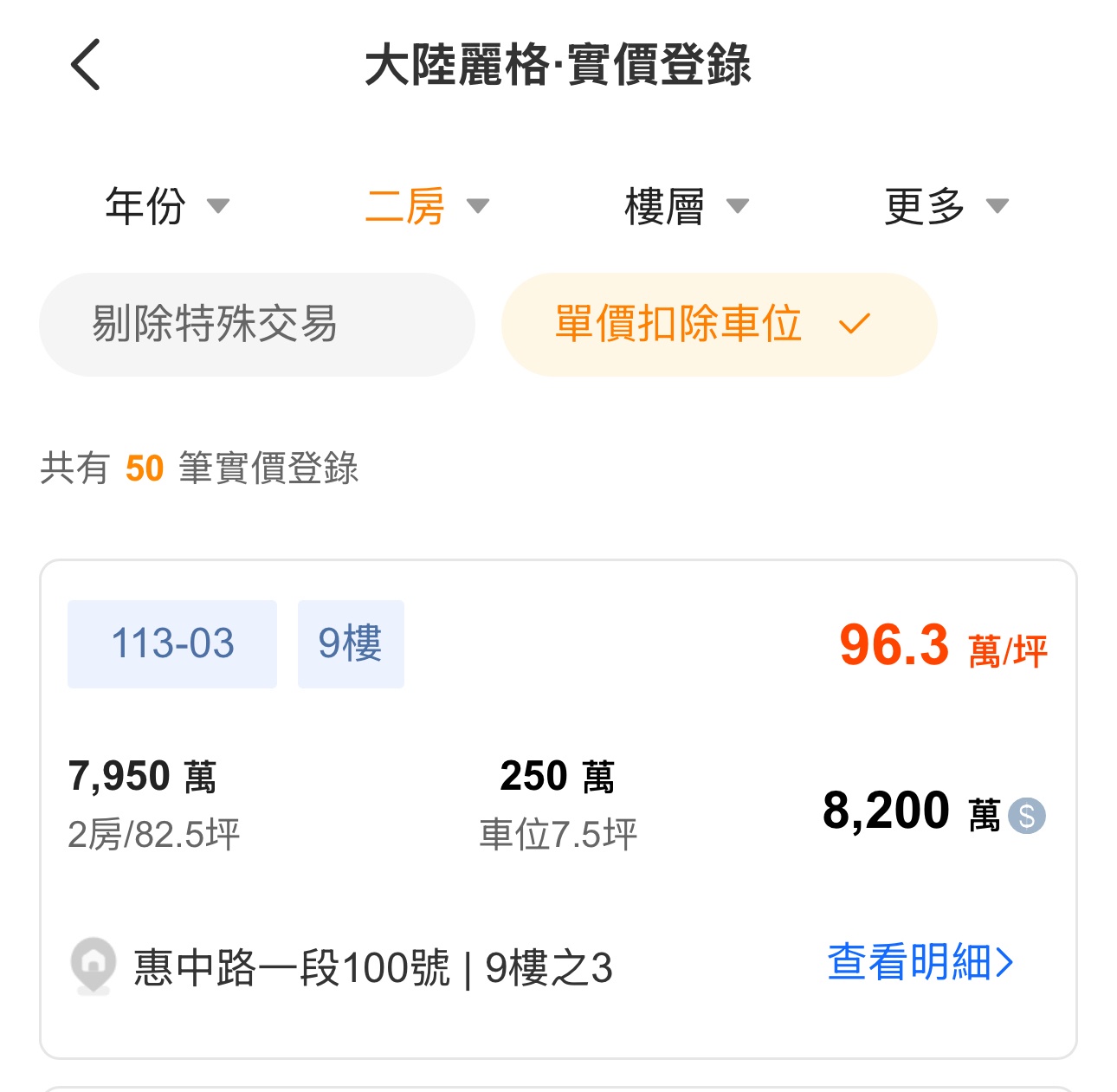Screen dimensions: 1117x1092
Task: Show 更多 filter options
Action: click(x=946, y=206)
